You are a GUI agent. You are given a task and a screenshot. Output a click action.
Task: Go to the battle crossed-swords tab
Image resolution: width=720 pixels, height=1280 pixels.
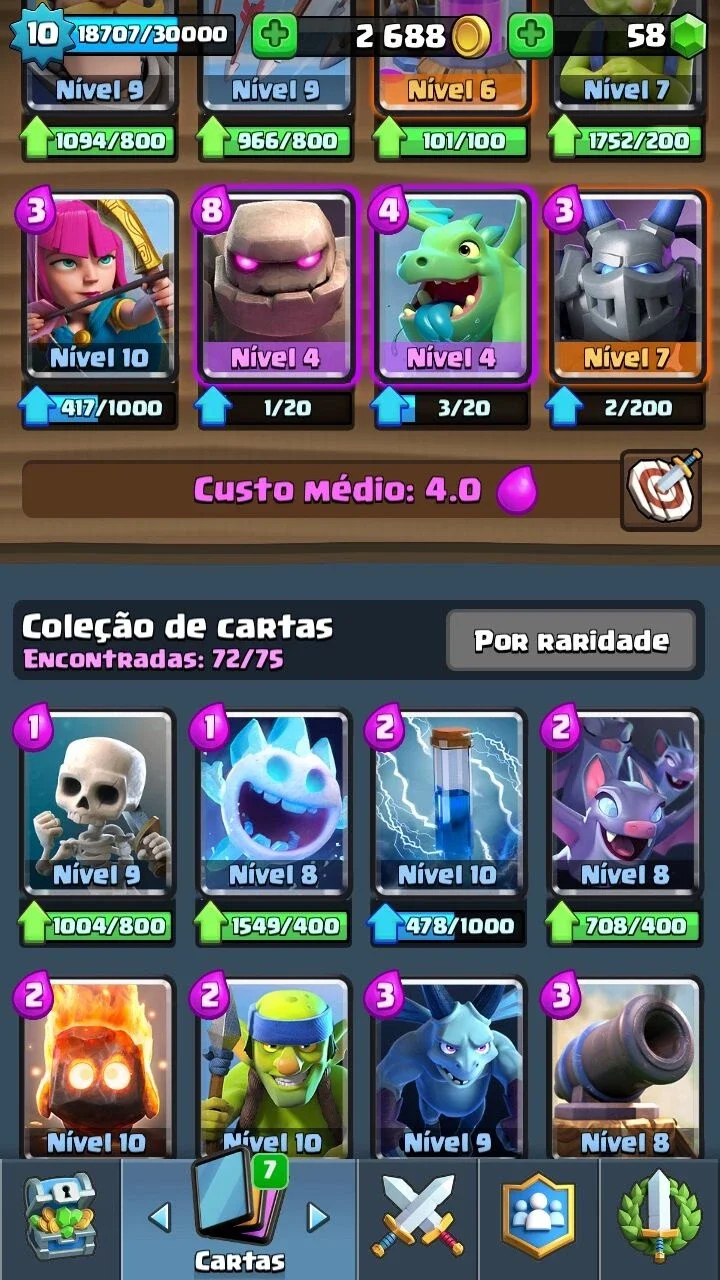point(417,1219)
